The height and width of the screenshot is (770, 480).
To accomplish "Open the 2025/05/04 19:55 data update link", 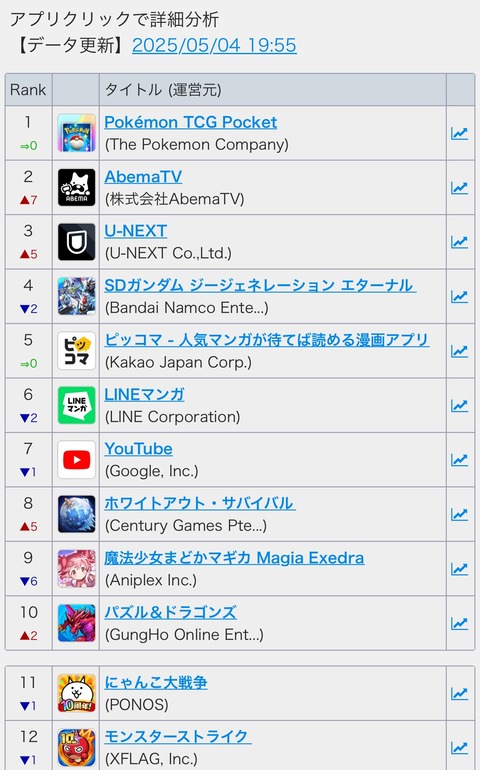I will 214,45.
